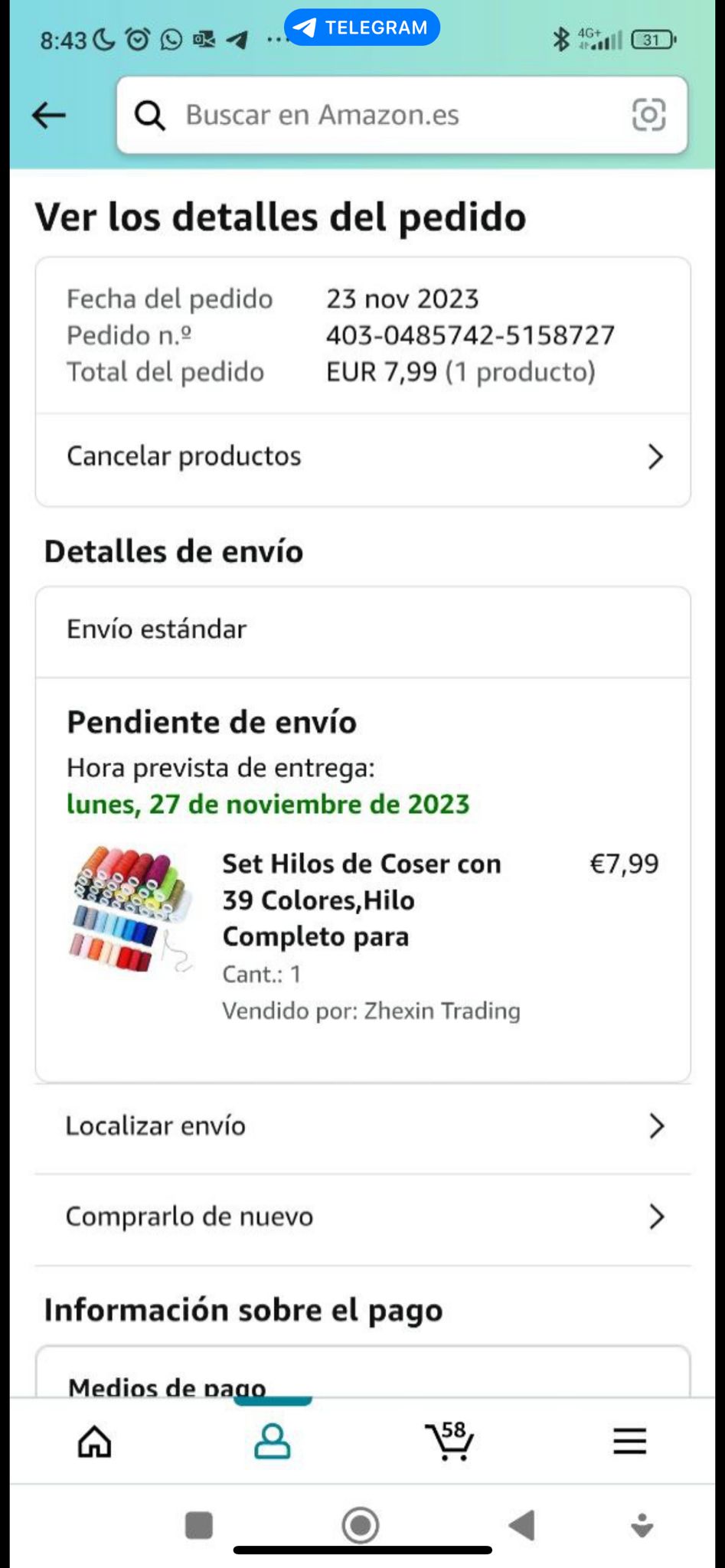Go back using the top arrow
725x1568 pixels.
point(49,116)
